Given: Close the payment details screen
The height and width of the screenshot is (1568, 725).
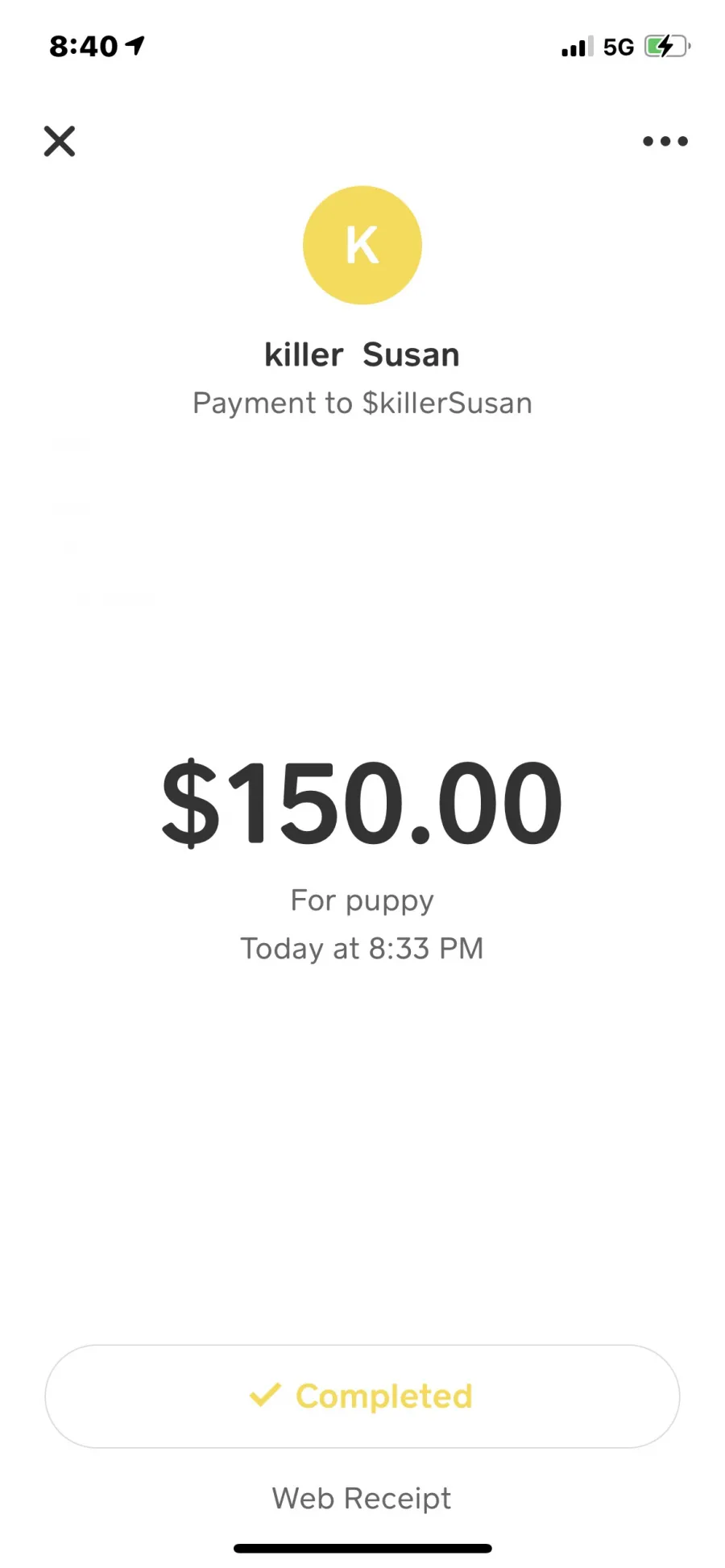Looking at the screenshot, I should click(x=59, y=141).
